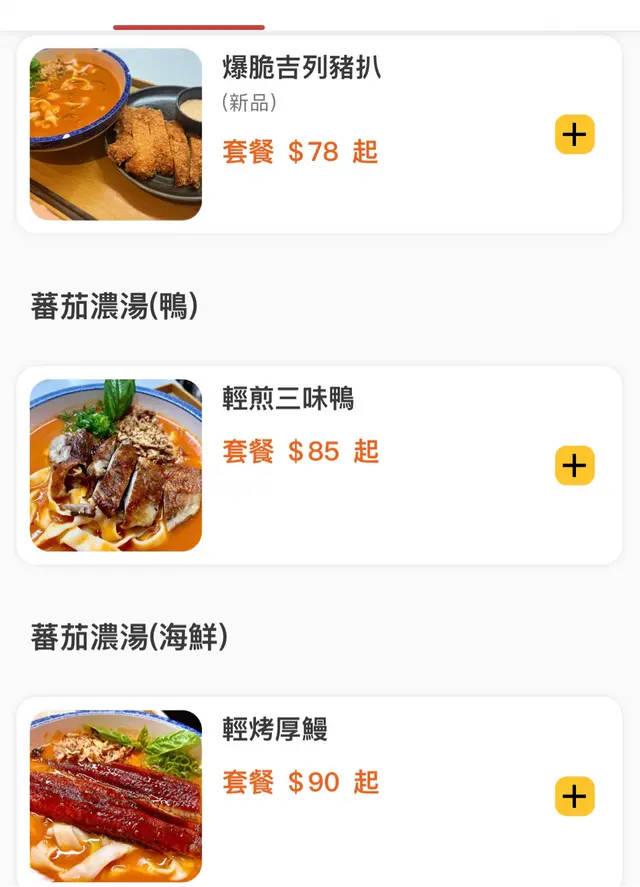Add 輕煎三味鴨 with its plus button

pyautogui.click(x=574, y=466)
